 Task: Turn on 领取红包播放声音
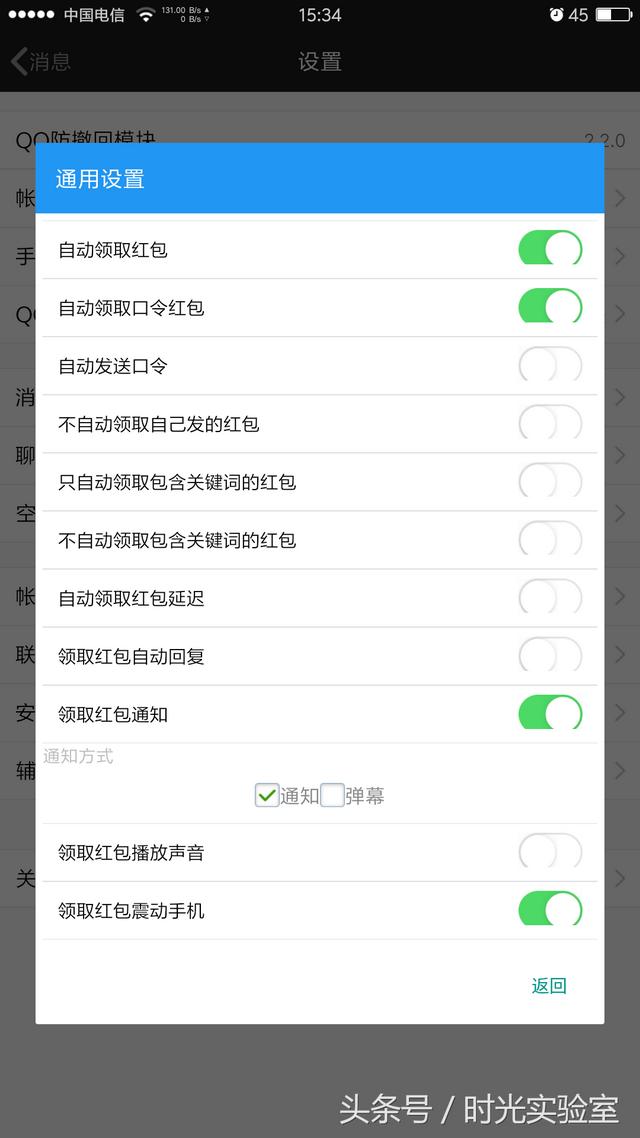[550, 852]
